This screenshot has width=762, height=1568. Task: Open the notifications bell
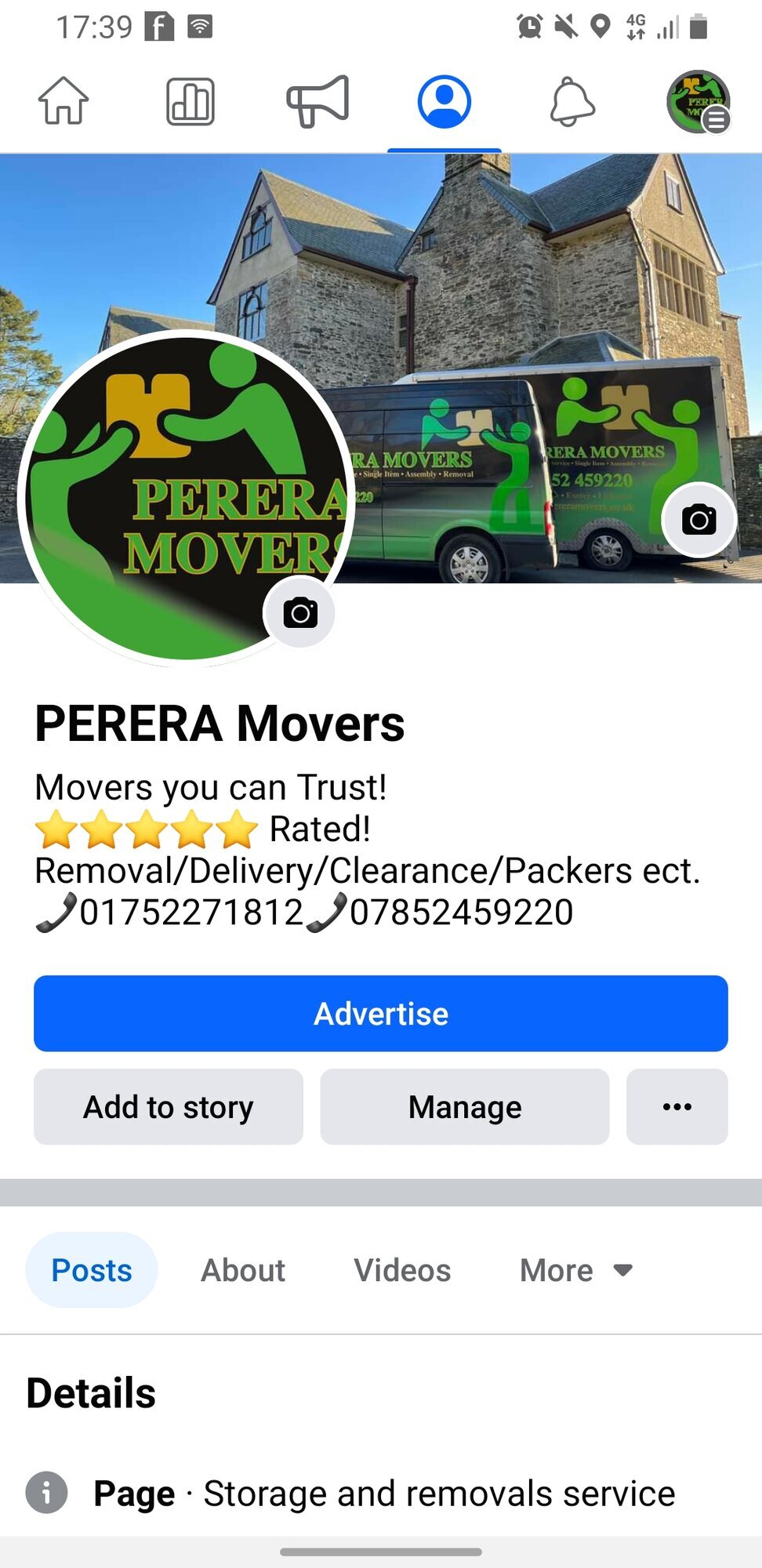point(572,101)
